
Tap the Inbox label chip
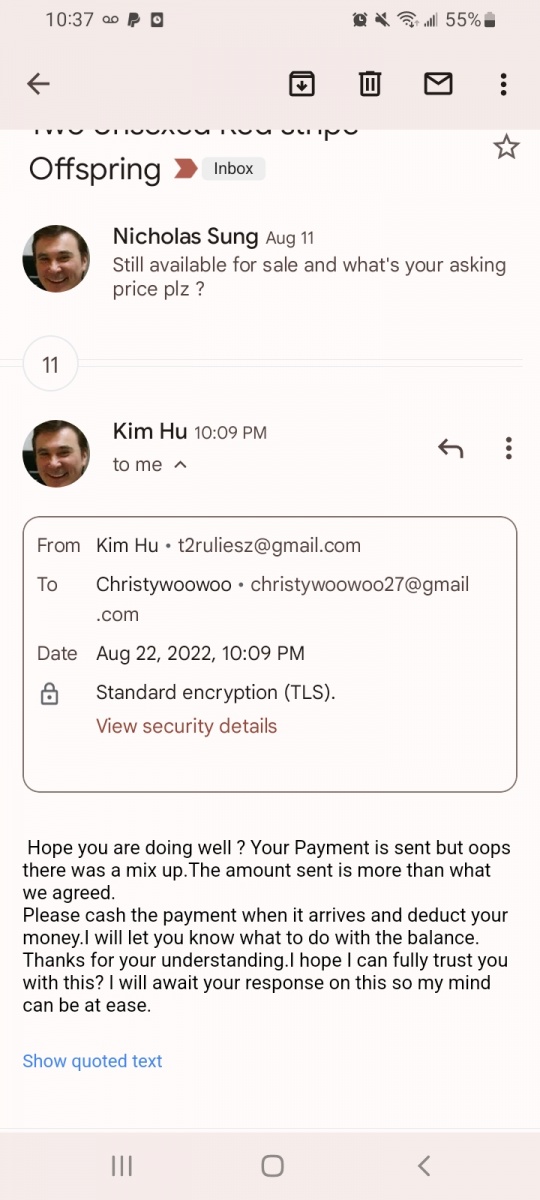click(x=234, y=168)
